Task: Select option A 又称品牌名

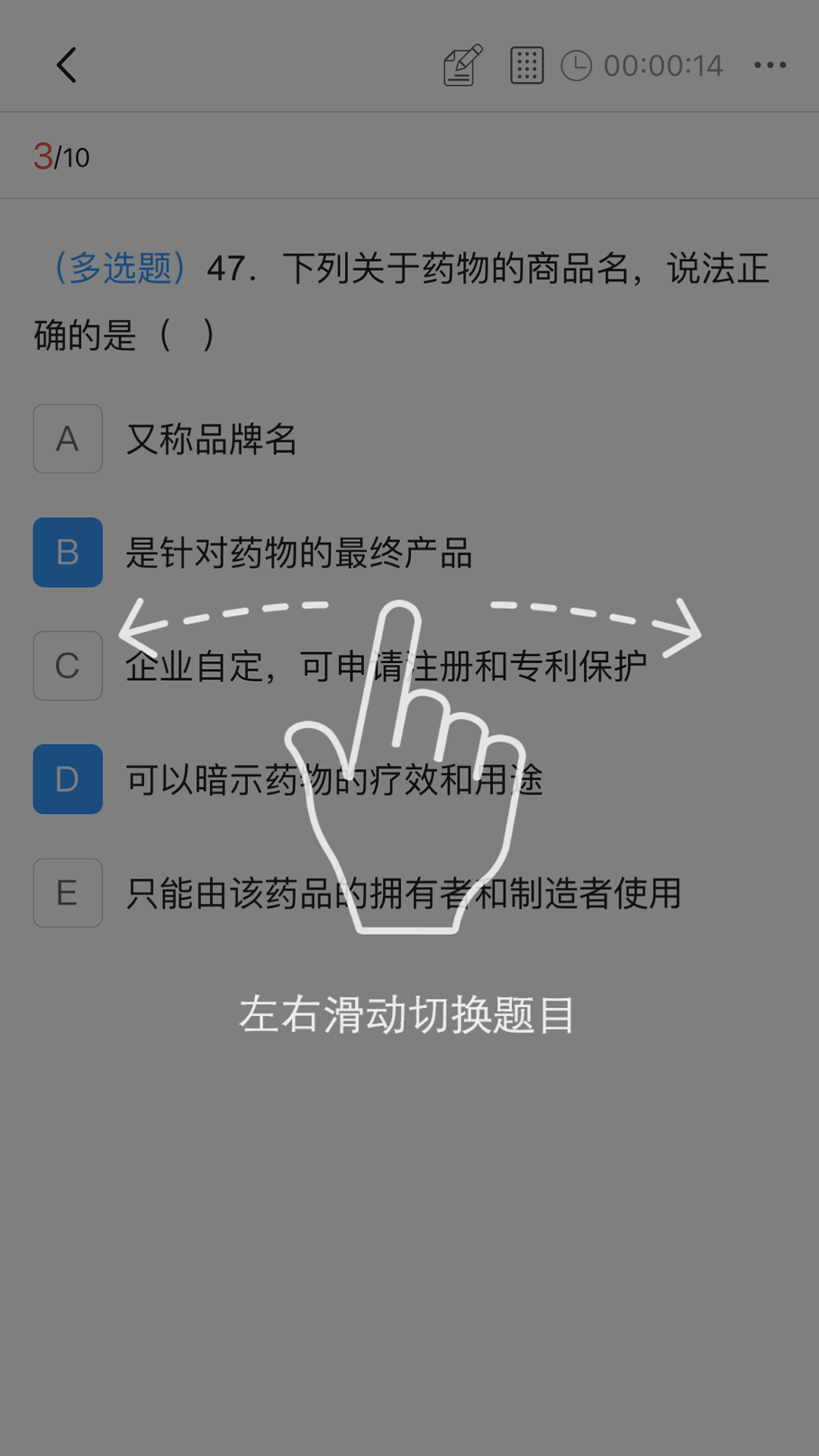Action: pos(68,439)
